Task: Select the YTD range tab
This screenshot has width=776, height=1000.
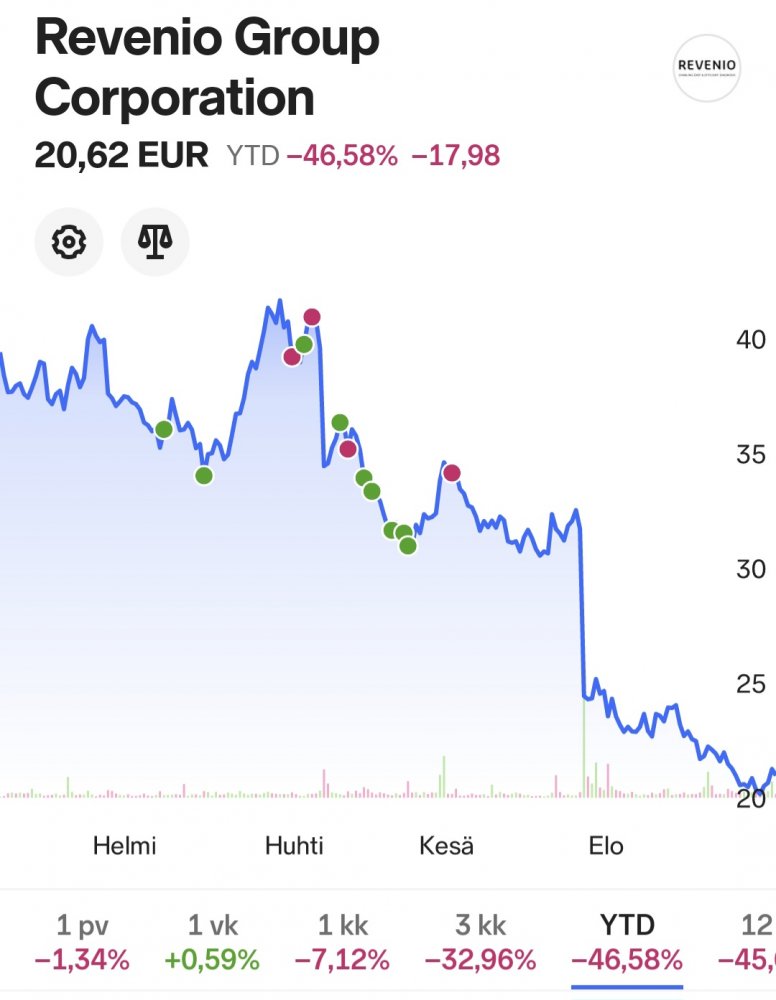Action: pos(626,943)
